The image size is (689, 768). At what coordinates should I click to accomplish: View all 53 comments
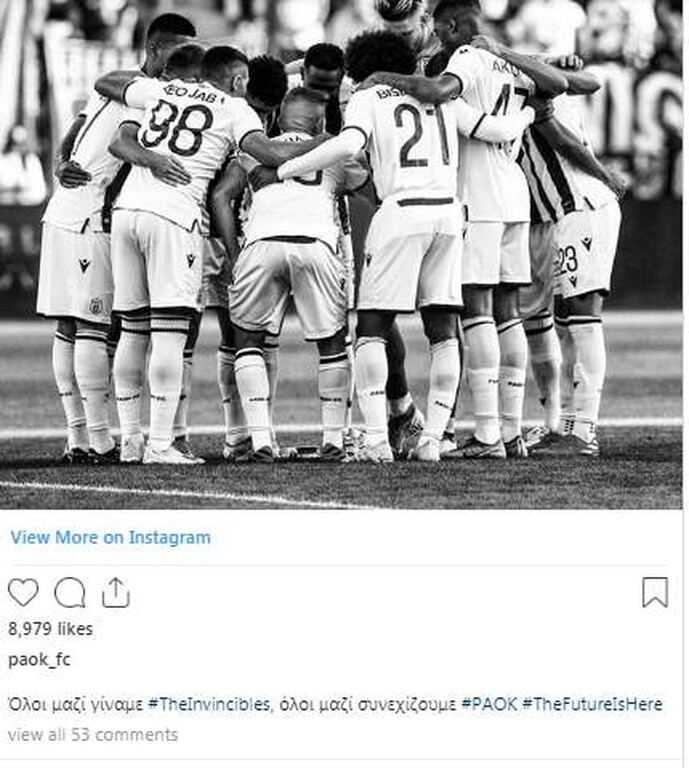tap(93, 735)
